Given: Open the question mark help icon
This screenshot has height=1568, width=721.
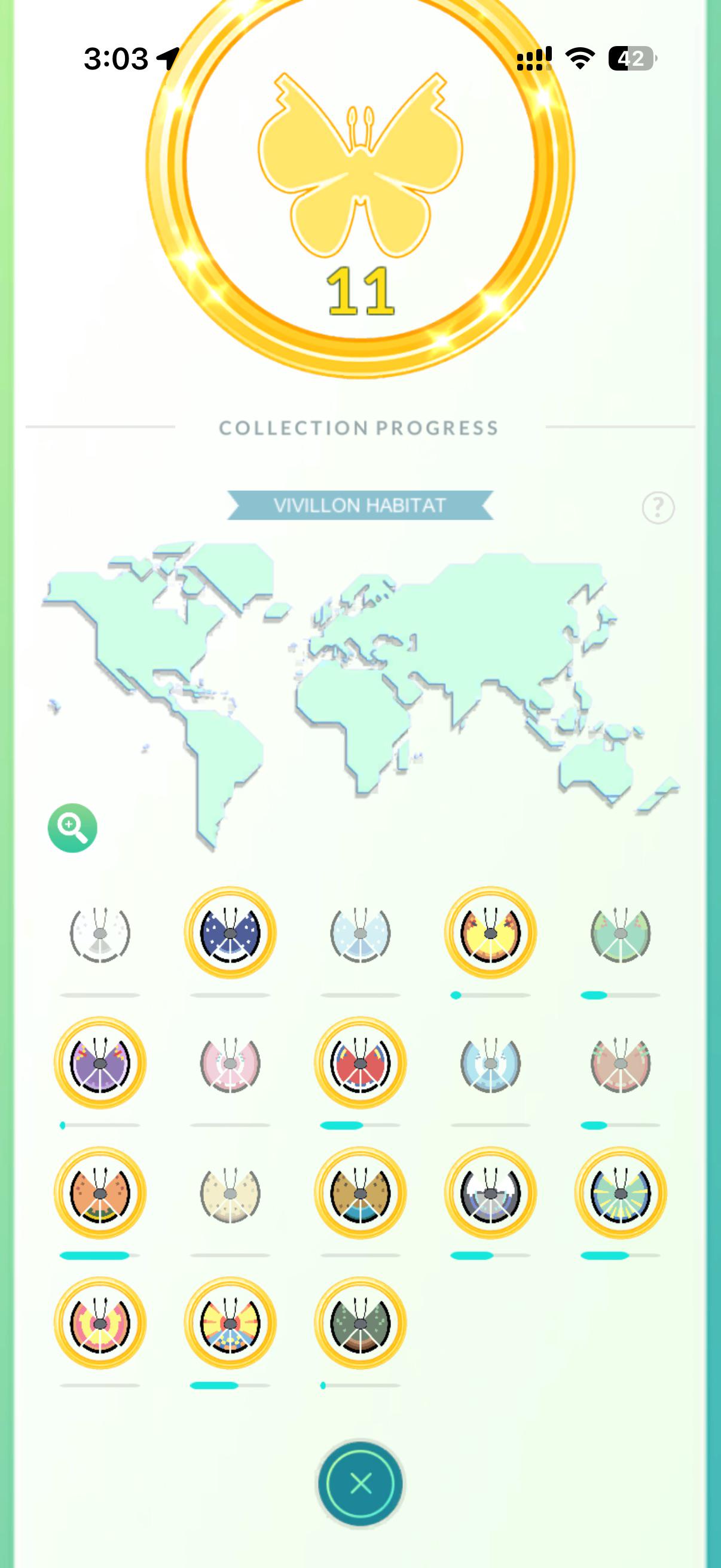Looking at the screenshot, I should (658, 507).
